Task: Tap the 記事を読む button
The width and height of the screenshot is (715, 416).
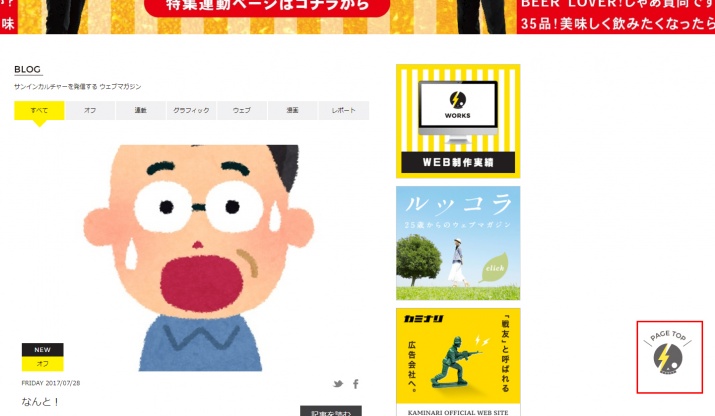Action: (x=330, y=411)
